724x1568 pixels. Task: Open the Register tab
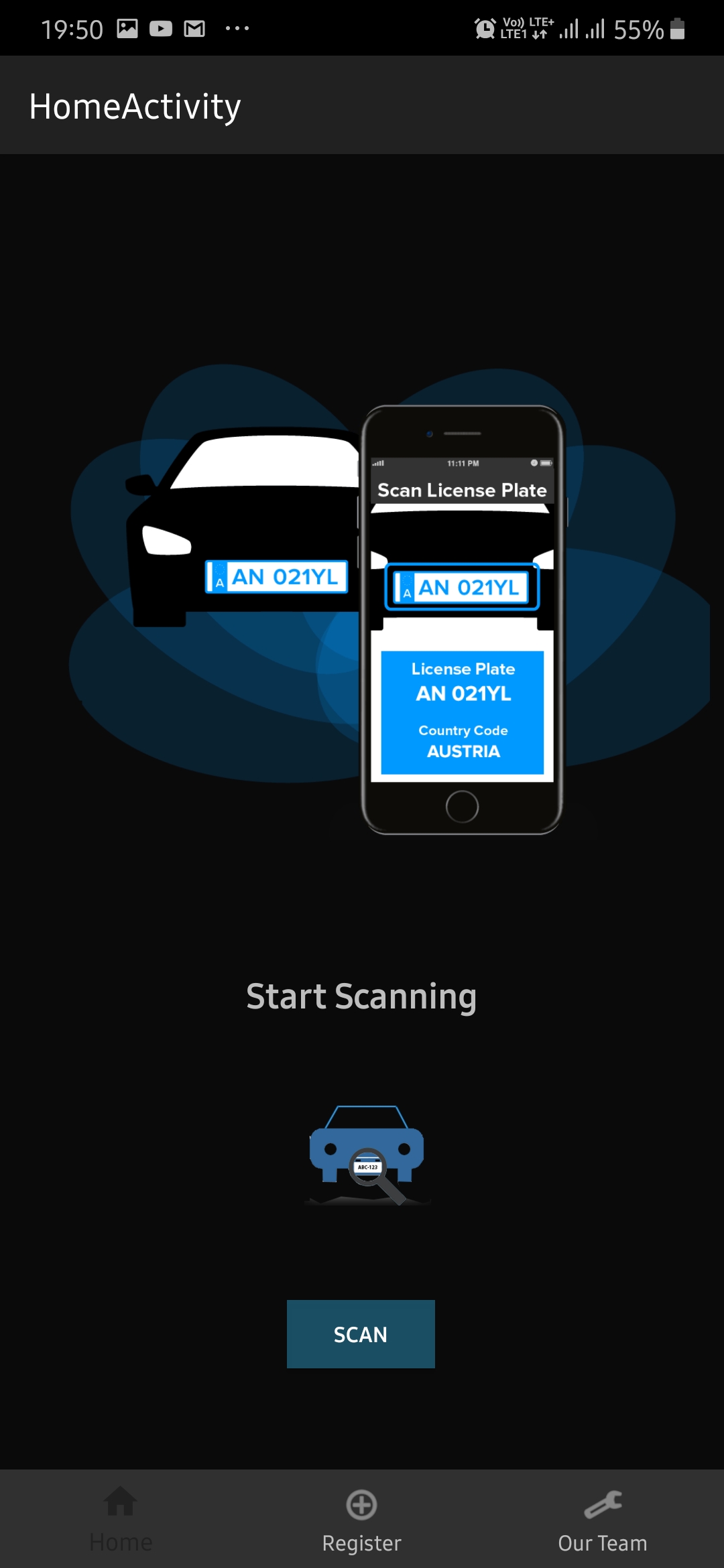(x=361, y=1519)
